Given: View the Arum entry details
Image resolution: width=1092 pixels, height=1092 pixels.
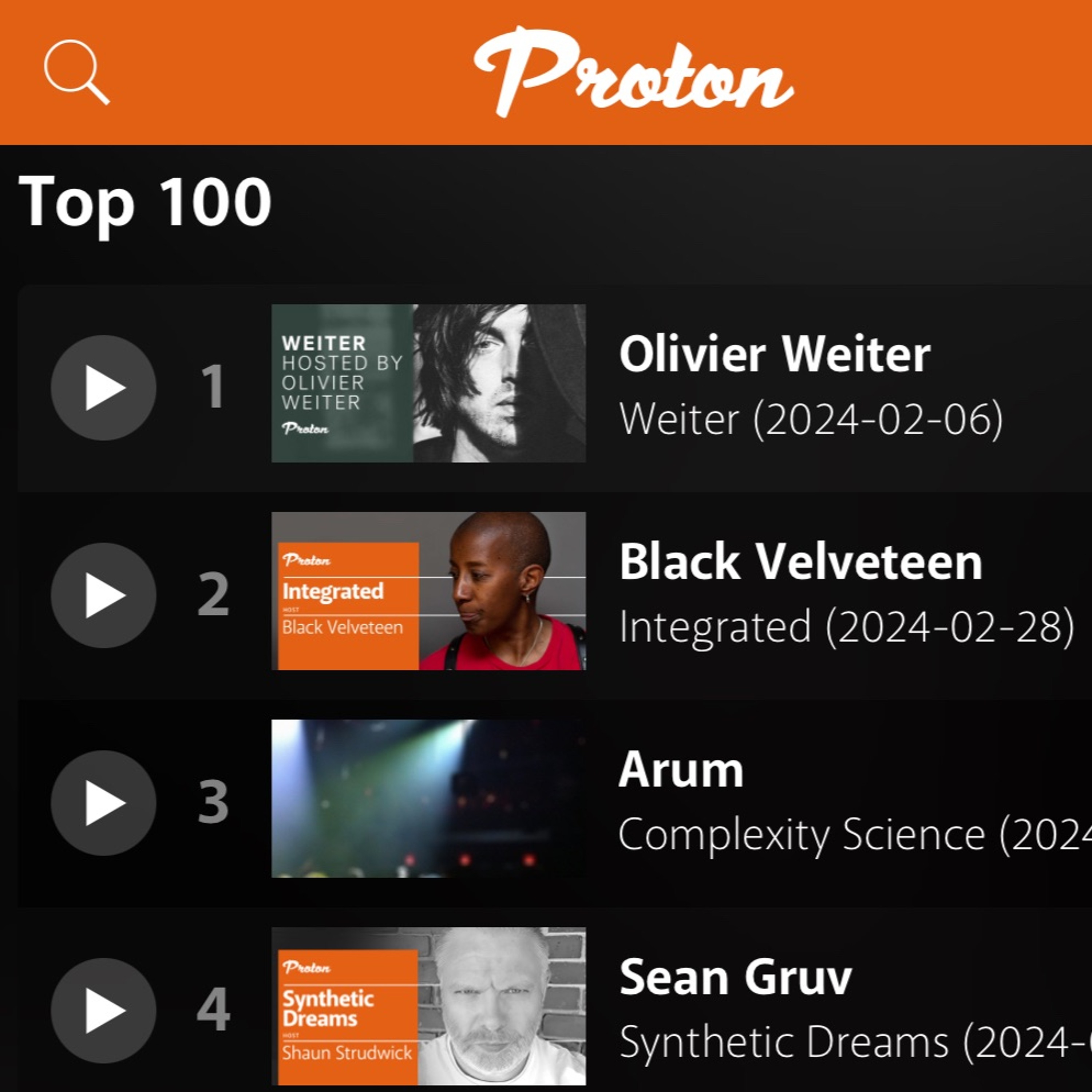Looking at the screenshot, I should point(681,770).
